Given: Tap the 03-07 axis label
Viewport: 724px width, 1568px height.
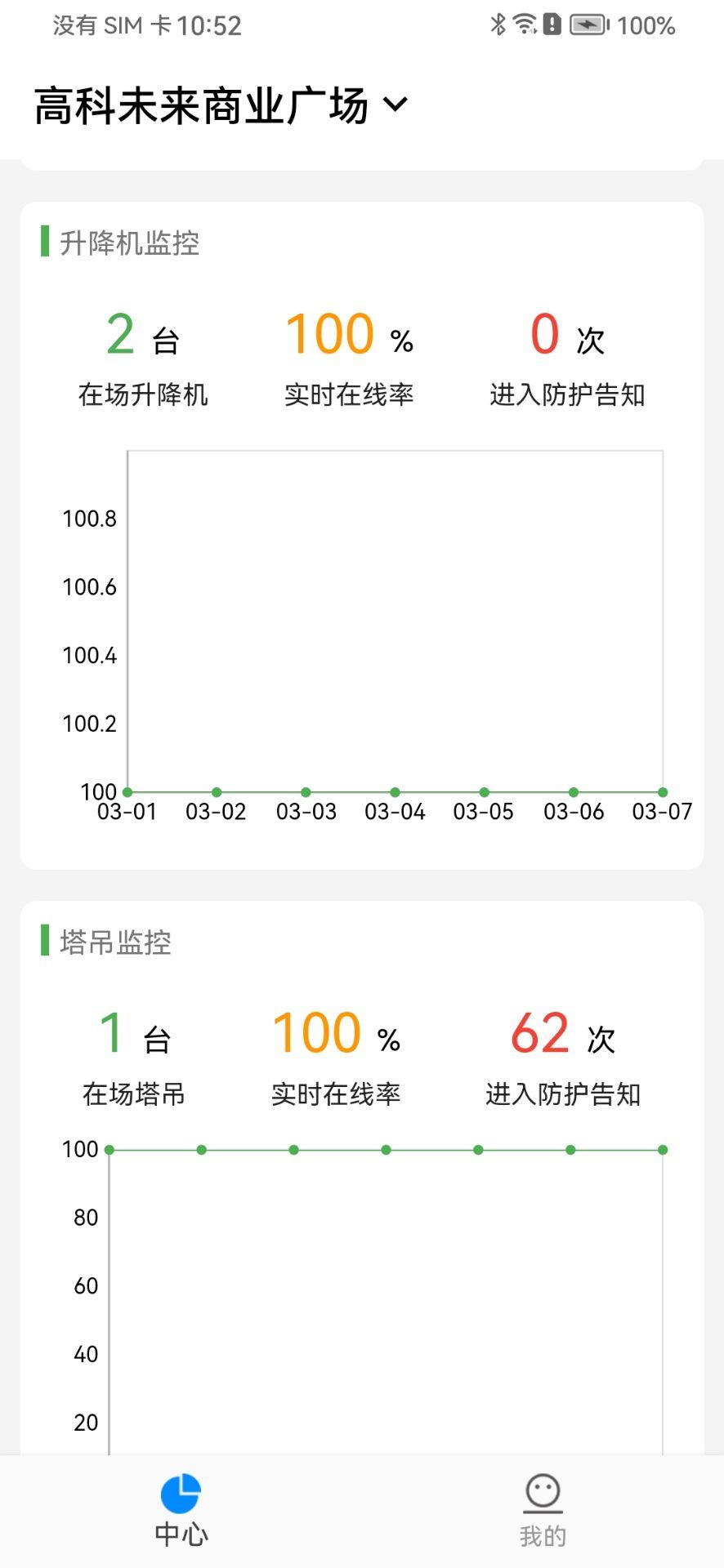Looking at the screenshot, I should click(664, 812).
